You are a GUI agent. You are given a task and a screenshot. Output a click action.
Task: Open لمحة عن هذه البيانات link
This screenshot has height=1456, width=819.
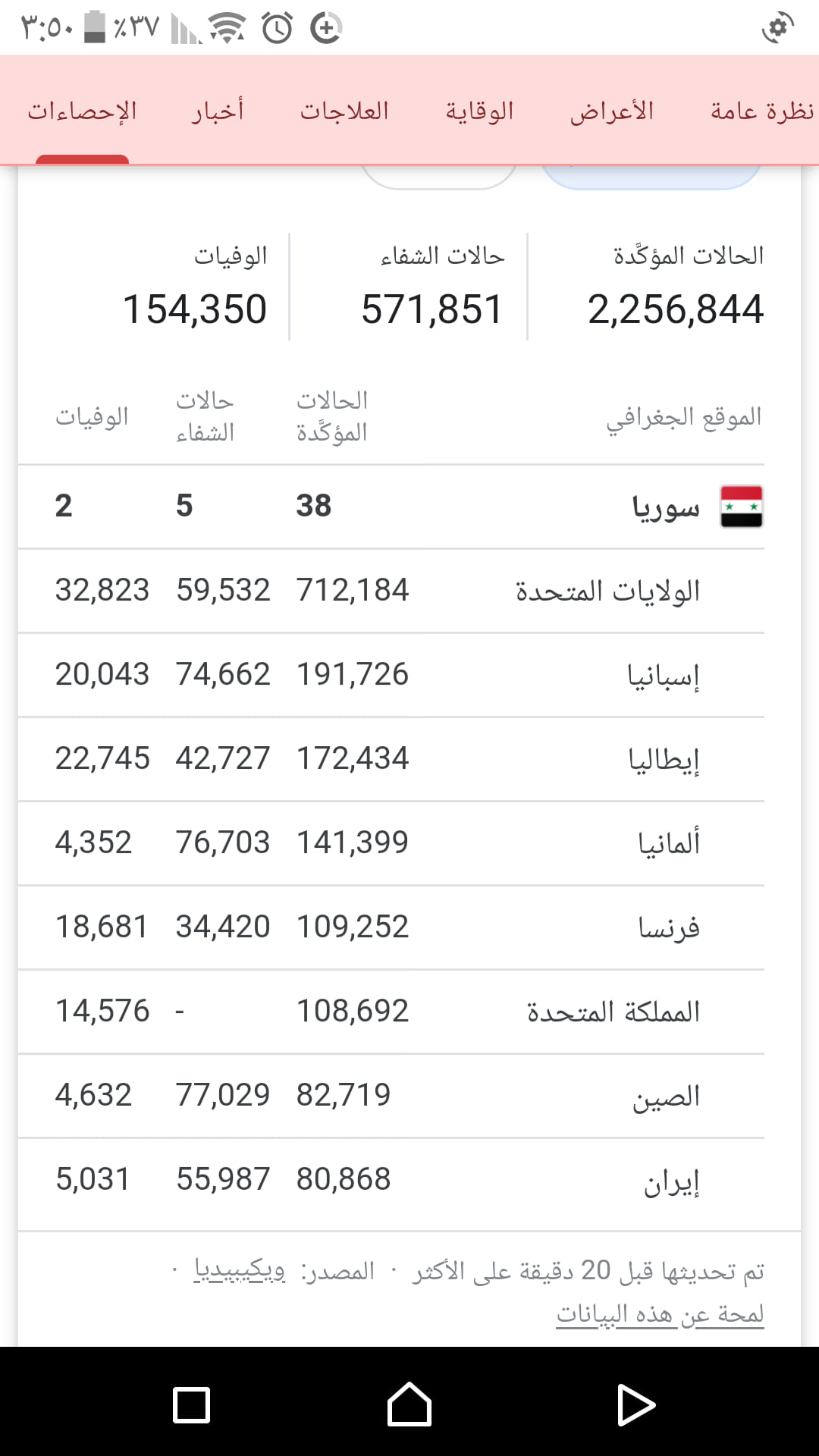[x=660, y=1313]
